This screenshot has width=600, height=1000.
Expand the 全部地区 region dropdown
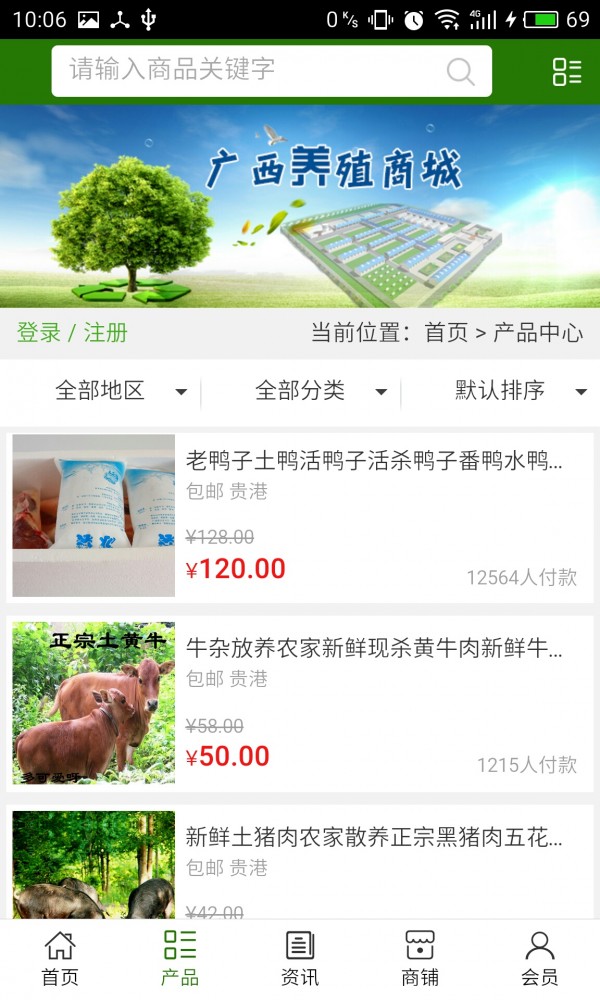click(x=120, y=391)
